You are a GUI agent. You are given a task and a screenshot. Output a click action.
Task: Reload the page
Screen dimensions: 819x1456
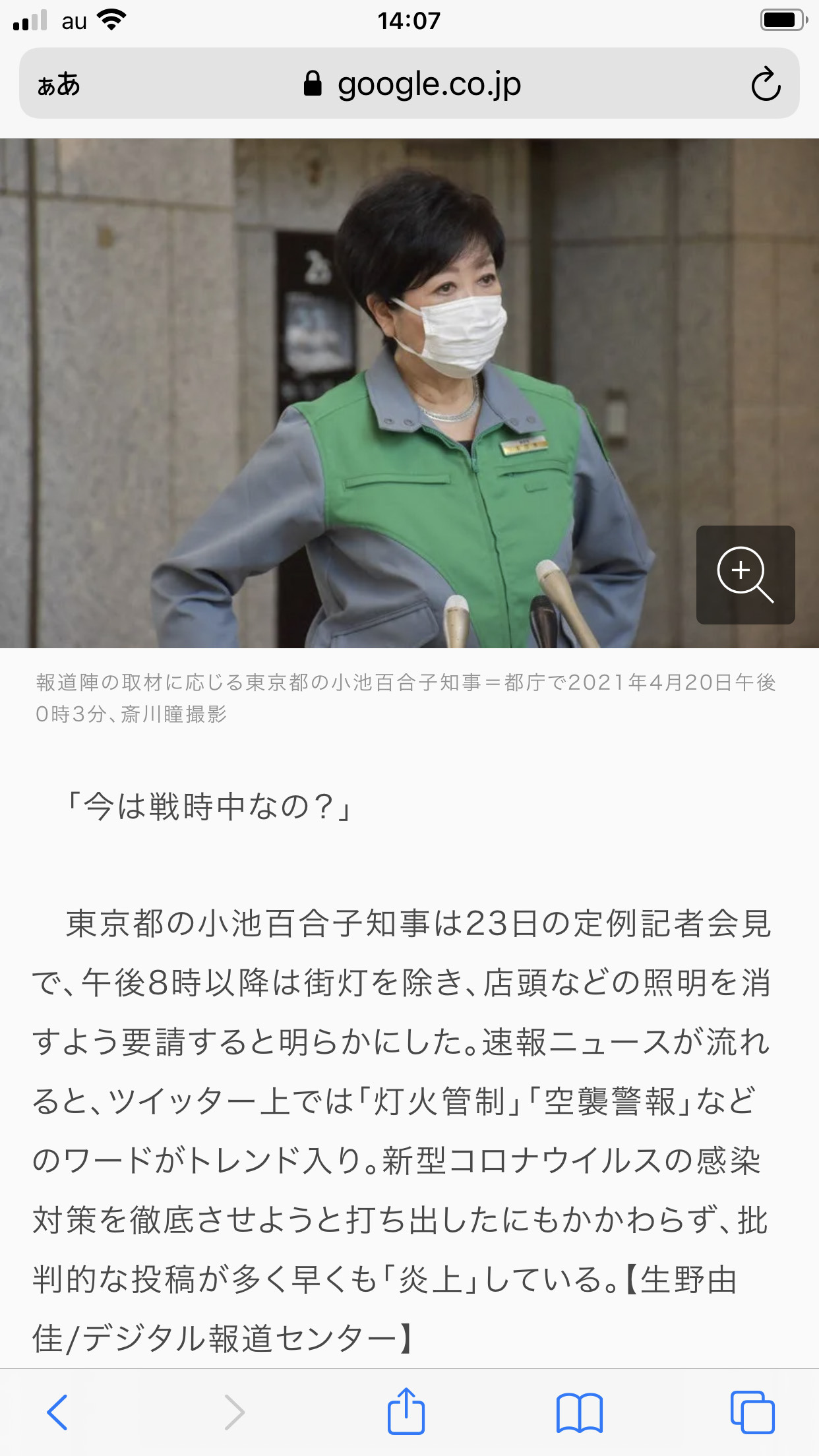point(766,84)
